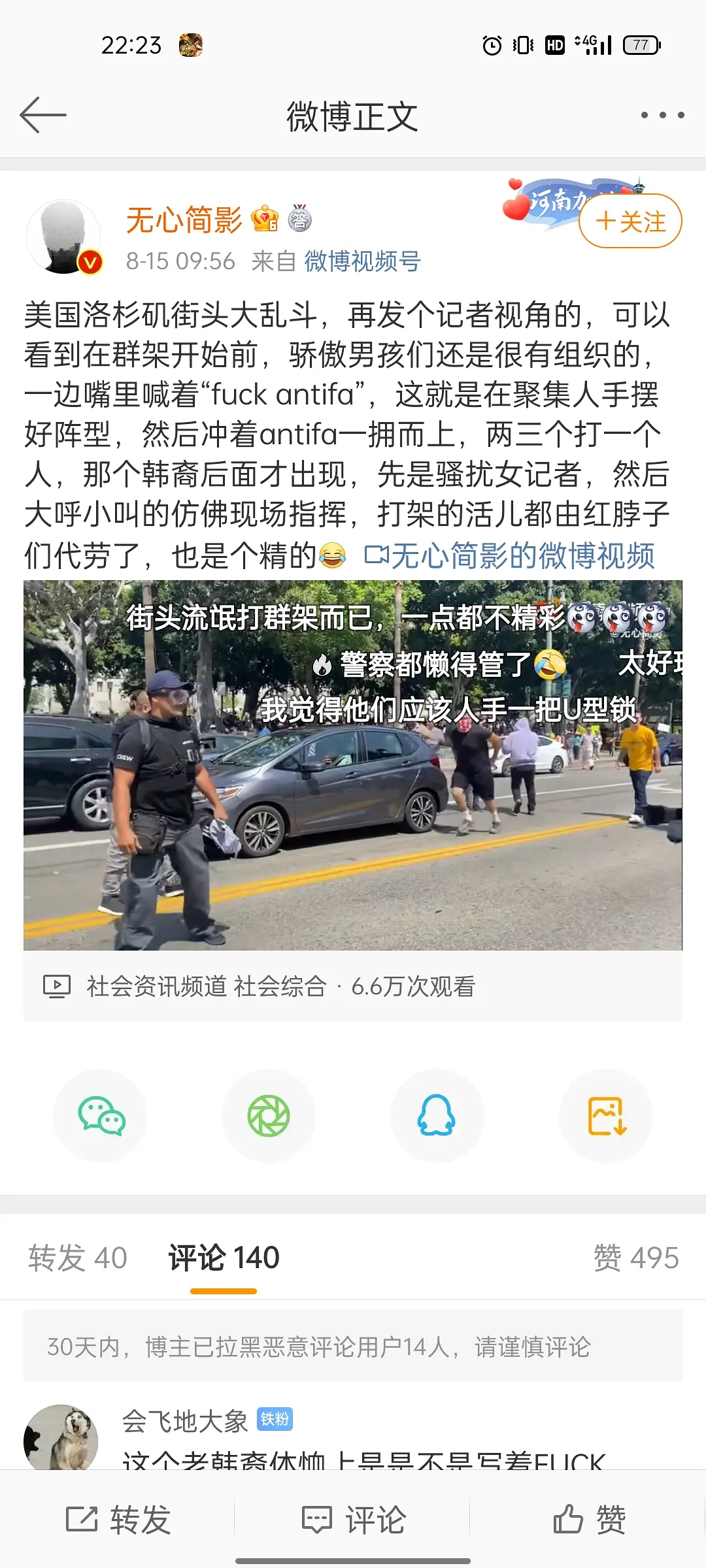Open 无心简影's profile avatar
The width and height of the screenshot is (706, 1568).
tap(63, 237)
